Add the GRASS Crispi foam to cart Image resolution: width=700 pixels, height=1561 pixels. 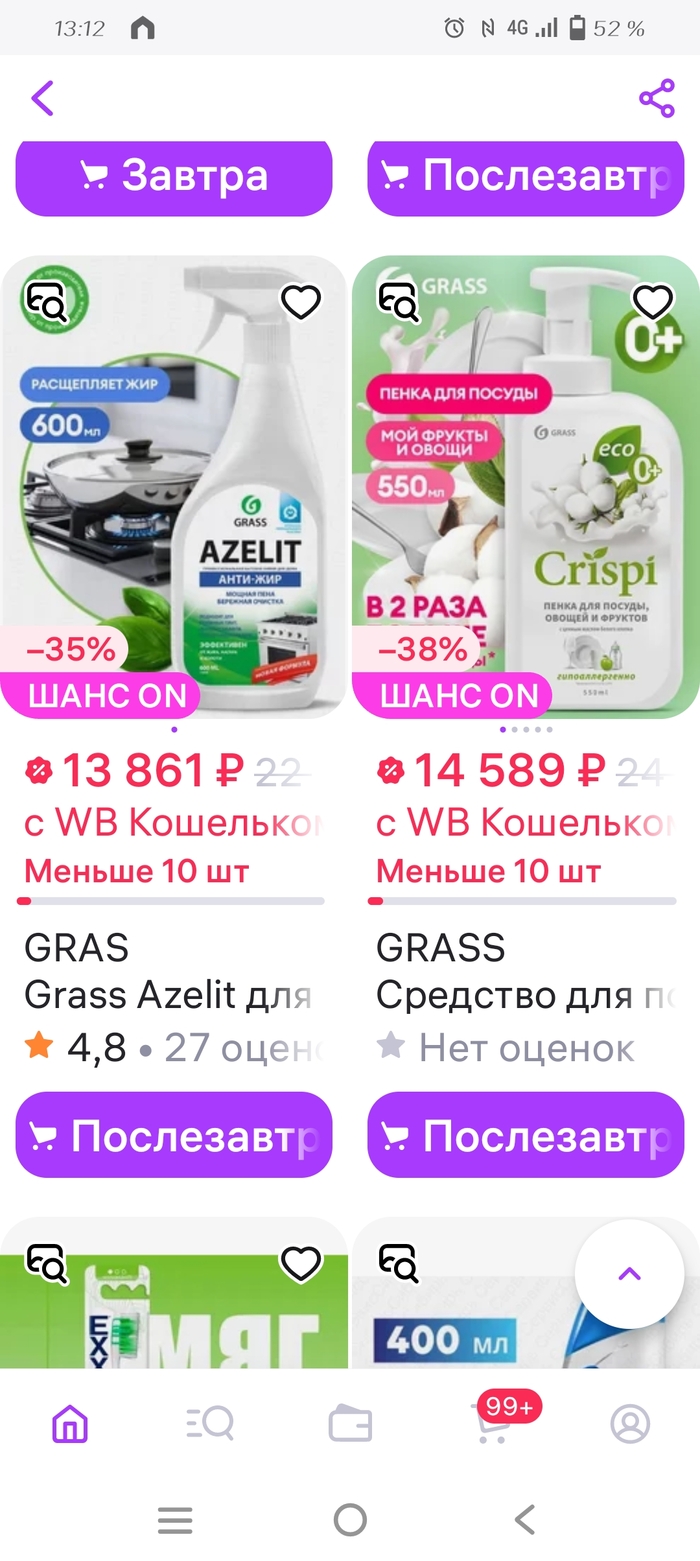[x=526, y=1135]
